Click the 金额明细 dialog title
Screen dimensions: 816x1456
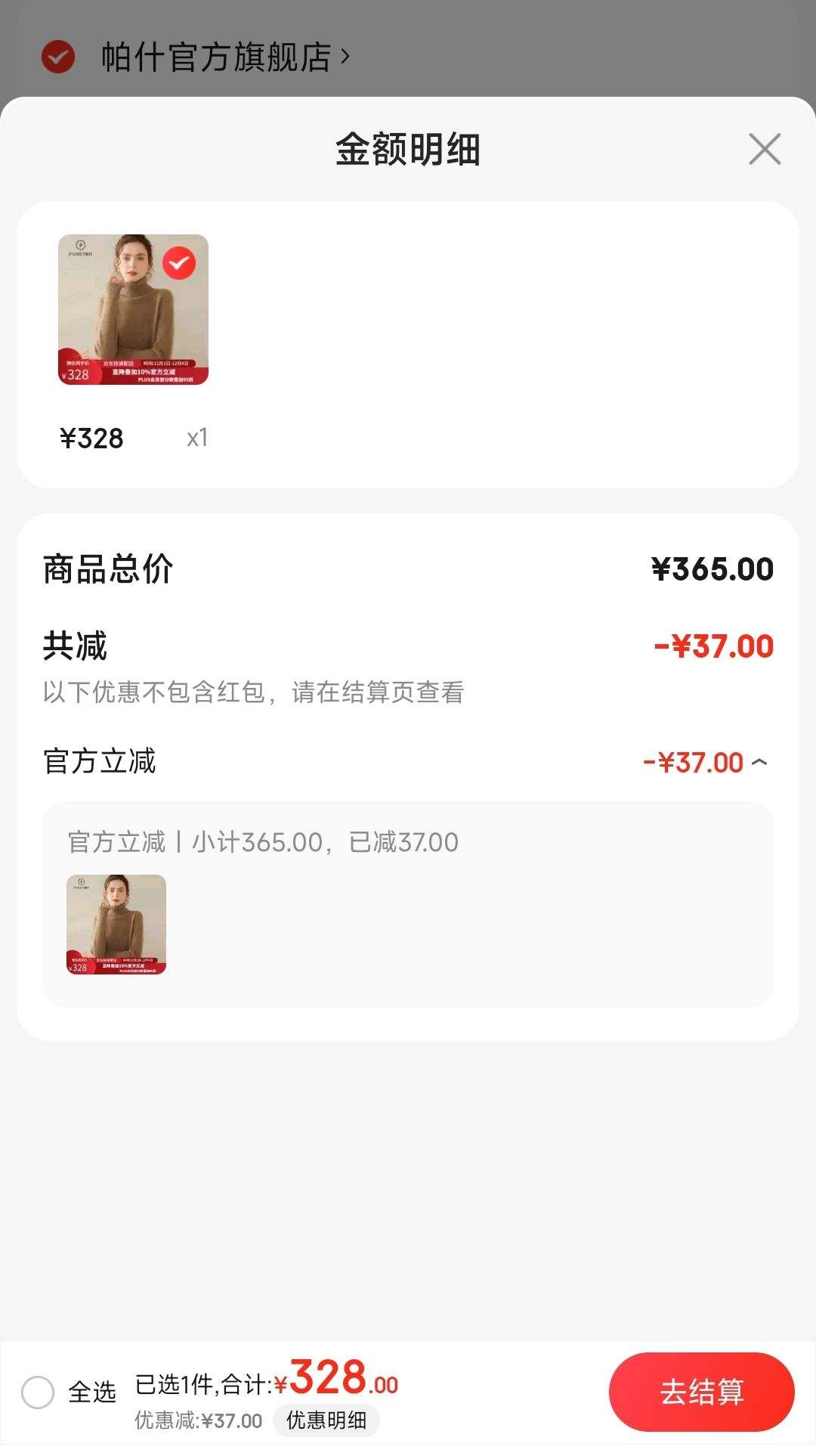coord(408,149)
